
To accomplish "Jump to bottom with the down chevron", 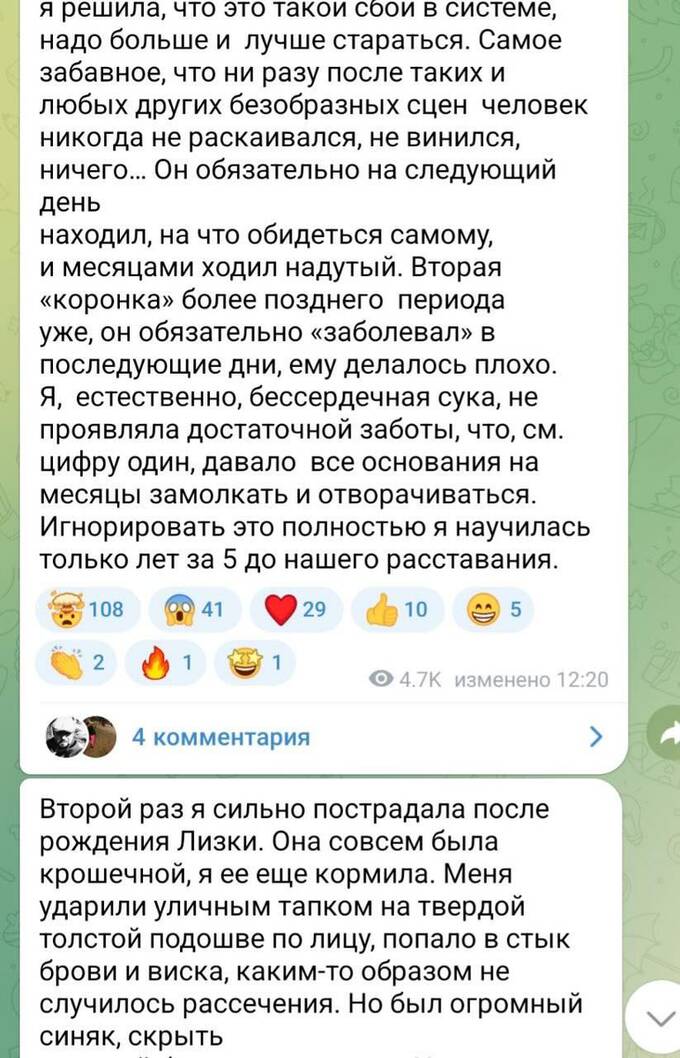I will [x=660, y=1019].
